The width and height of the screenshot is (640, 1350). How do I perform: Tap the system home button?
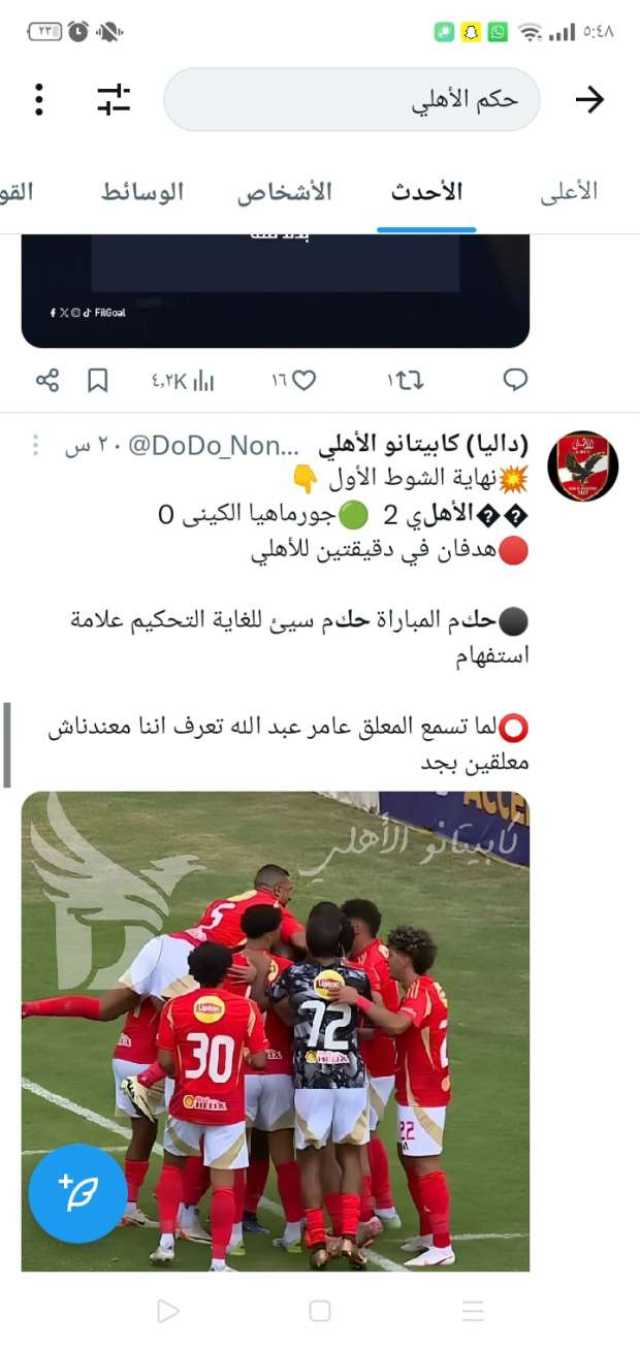pos(320,1311)
